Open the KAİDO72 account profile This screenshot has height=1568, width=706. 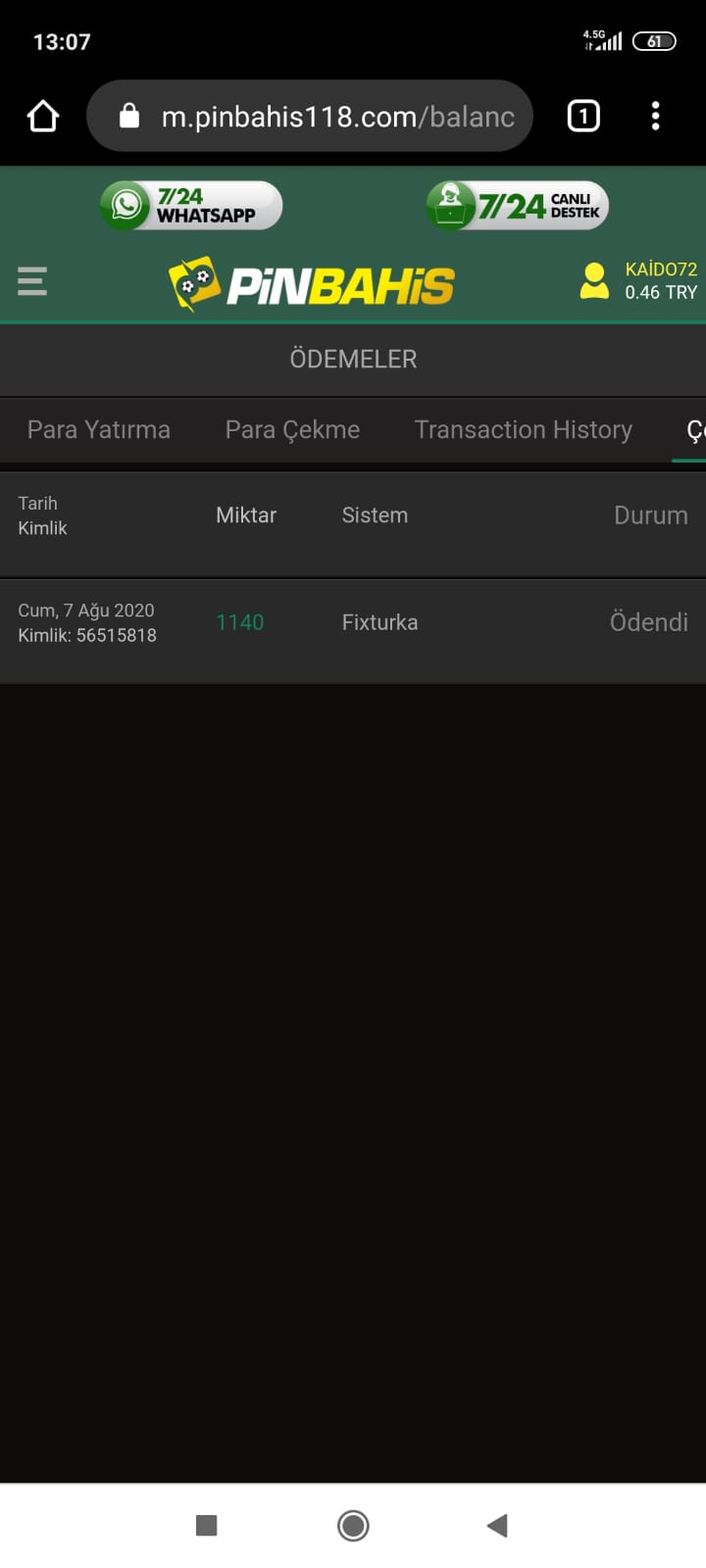pos(638,281)
